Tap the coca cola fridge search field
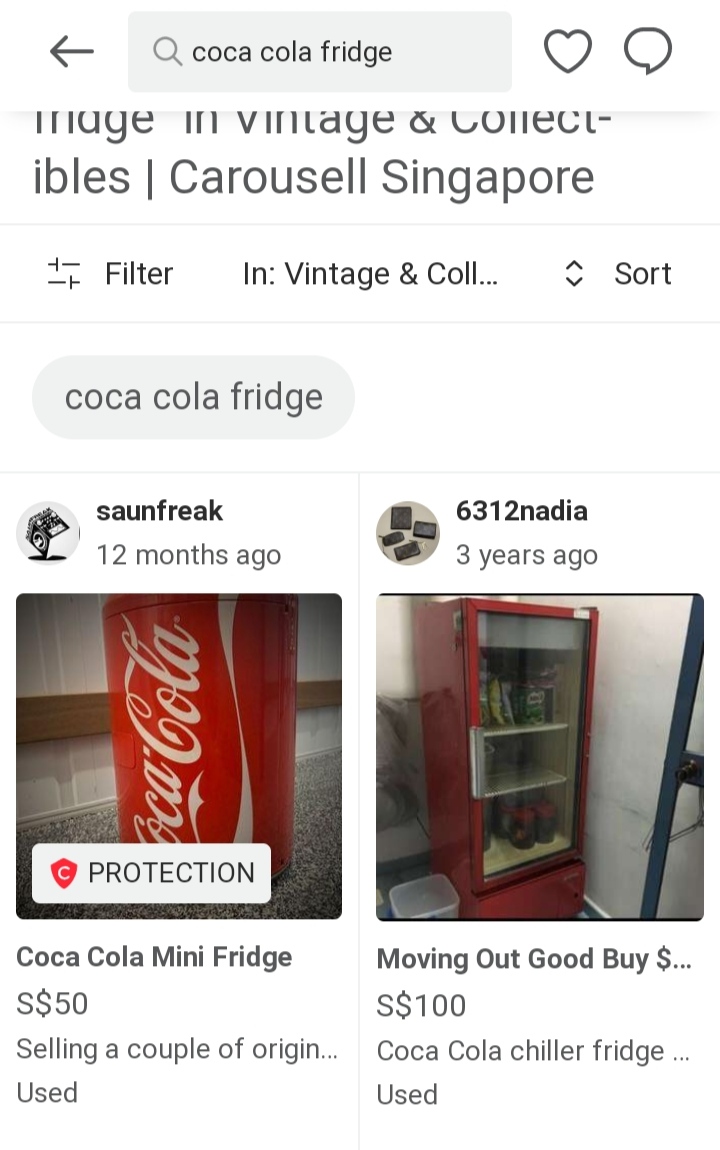This screenshot has height=1150, width=720. tap(320, 52)
